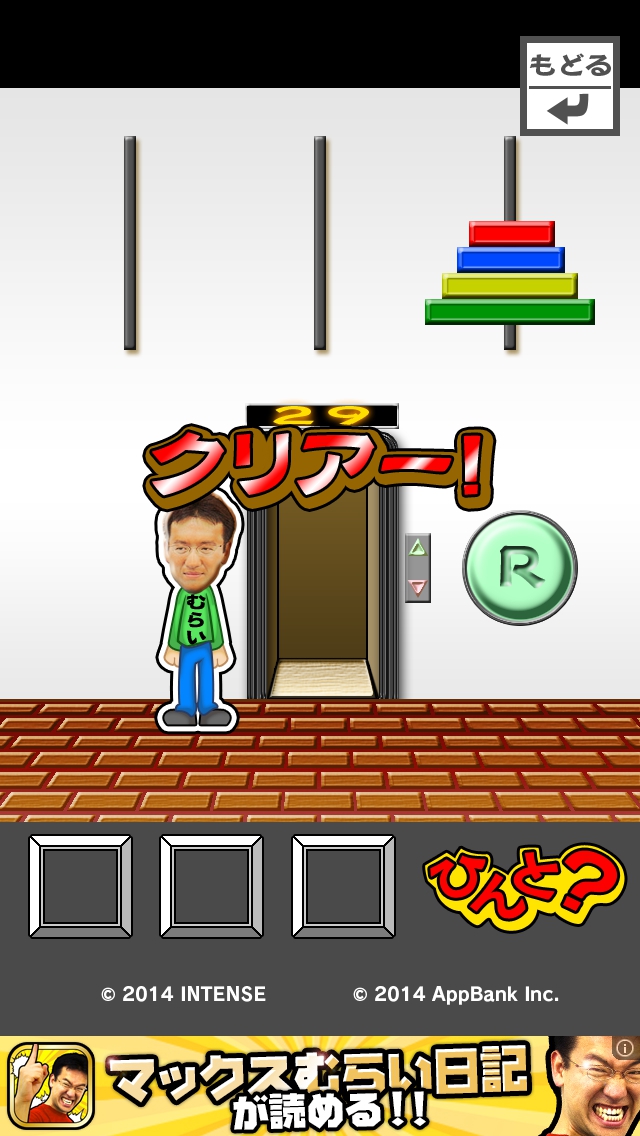
Task: Open the ひんと? hint
Action: coord(524,886)
